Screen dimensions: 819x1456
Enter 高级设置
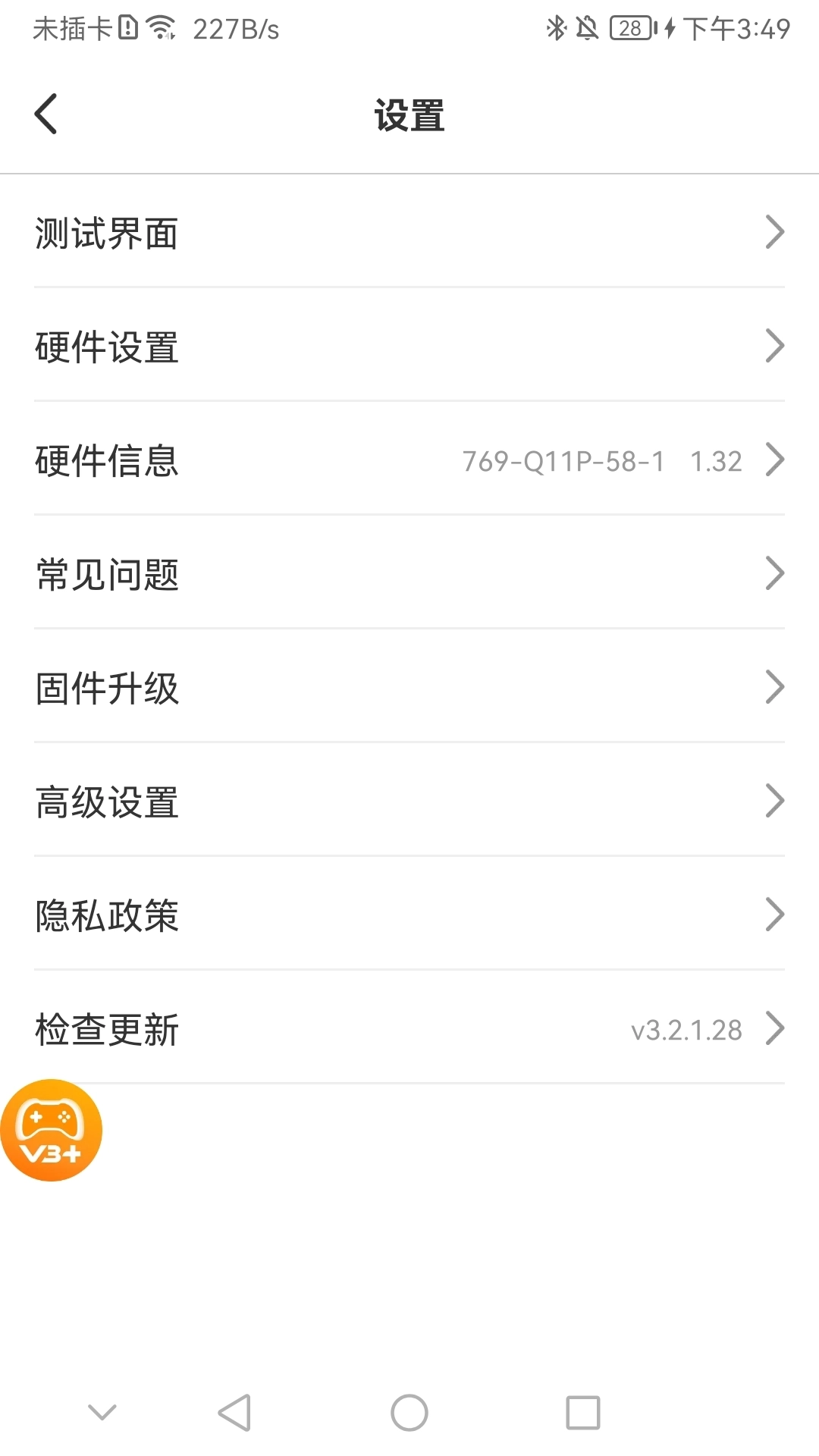(409, 801)
